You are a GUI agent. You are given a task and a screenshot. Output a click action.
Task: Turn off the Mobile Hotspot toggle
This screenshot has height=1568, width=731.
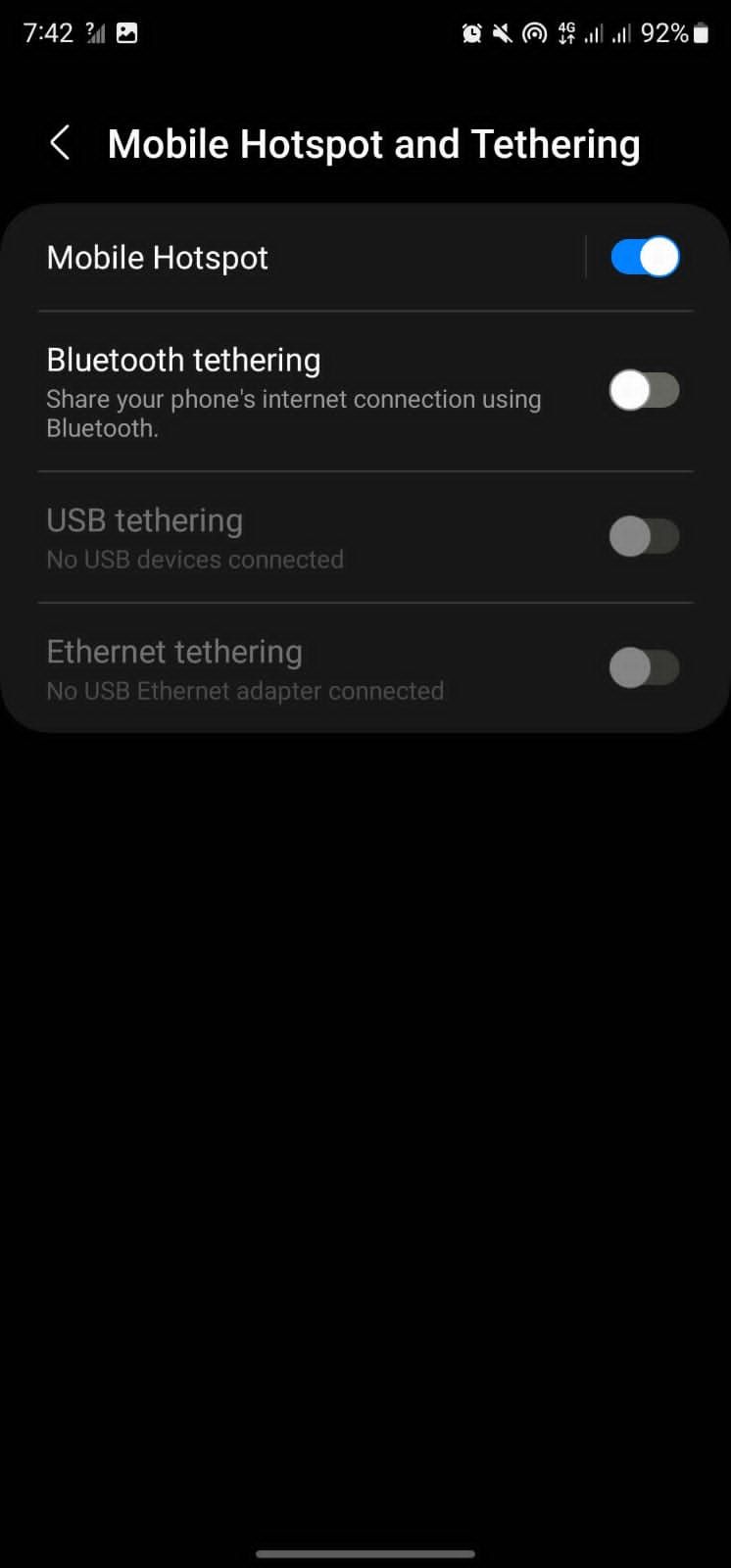coord(644,256)
